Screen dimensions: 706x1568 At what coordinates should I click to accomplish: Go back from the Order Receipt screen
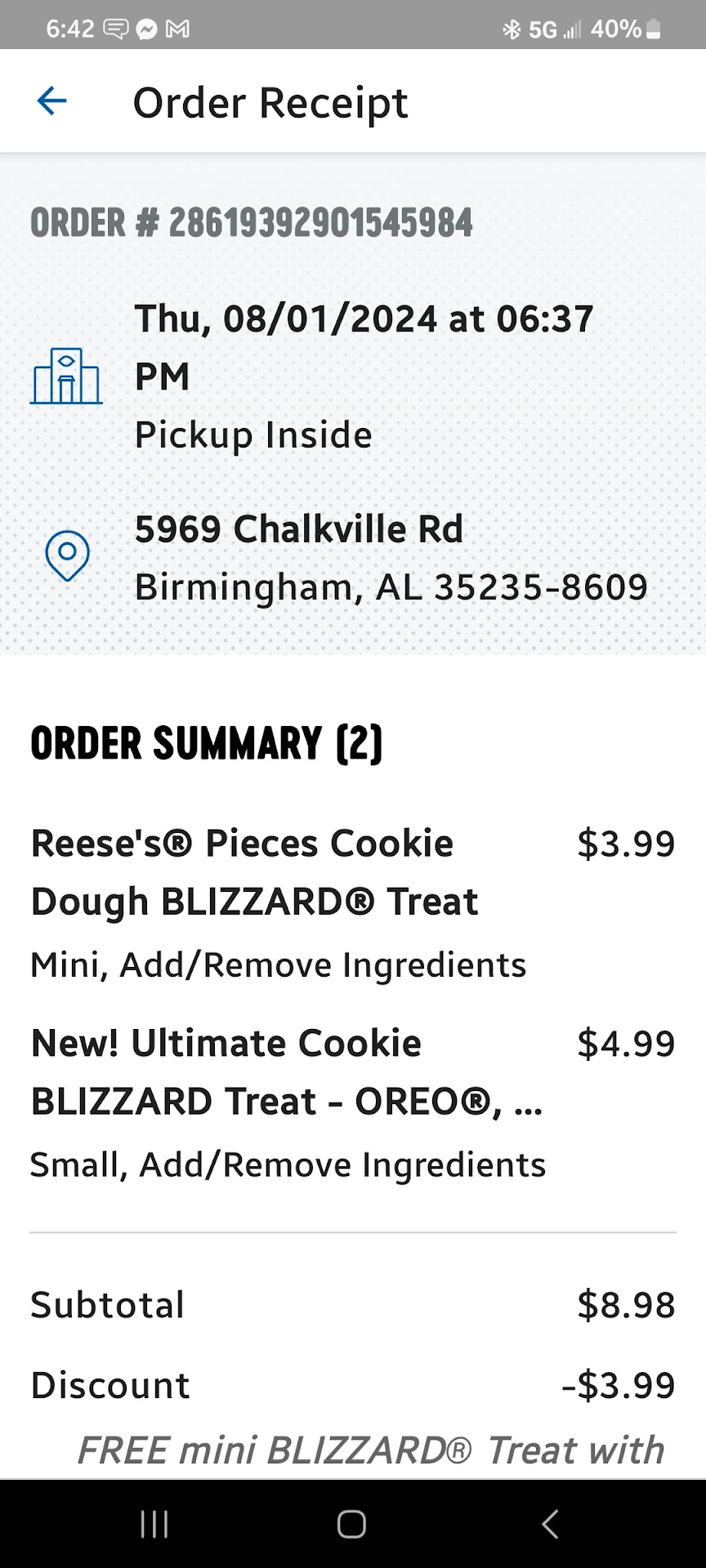pyautogui.click(x=51, y=101)
